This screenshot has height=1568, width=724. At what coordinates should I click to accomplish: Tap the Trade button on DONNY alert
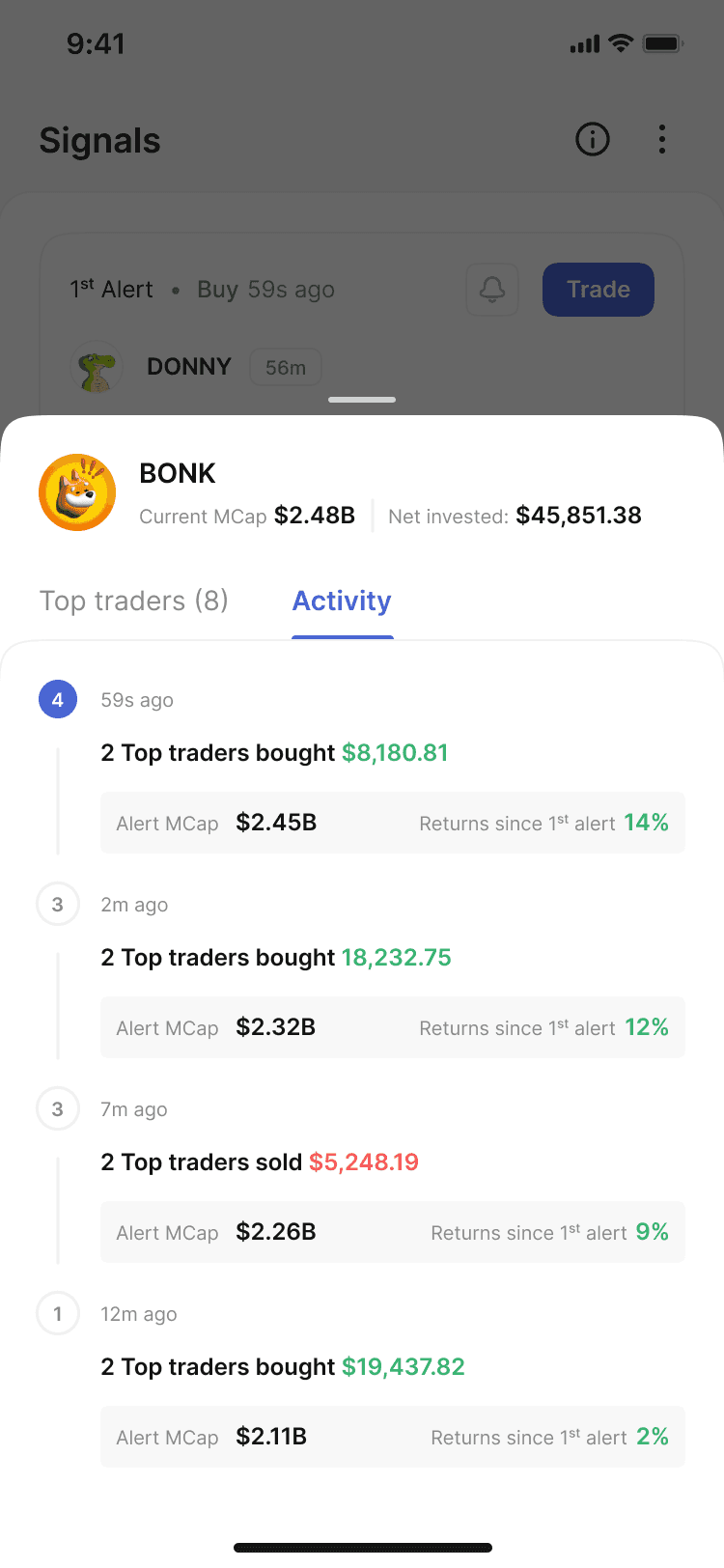click(x=599, y=290)
